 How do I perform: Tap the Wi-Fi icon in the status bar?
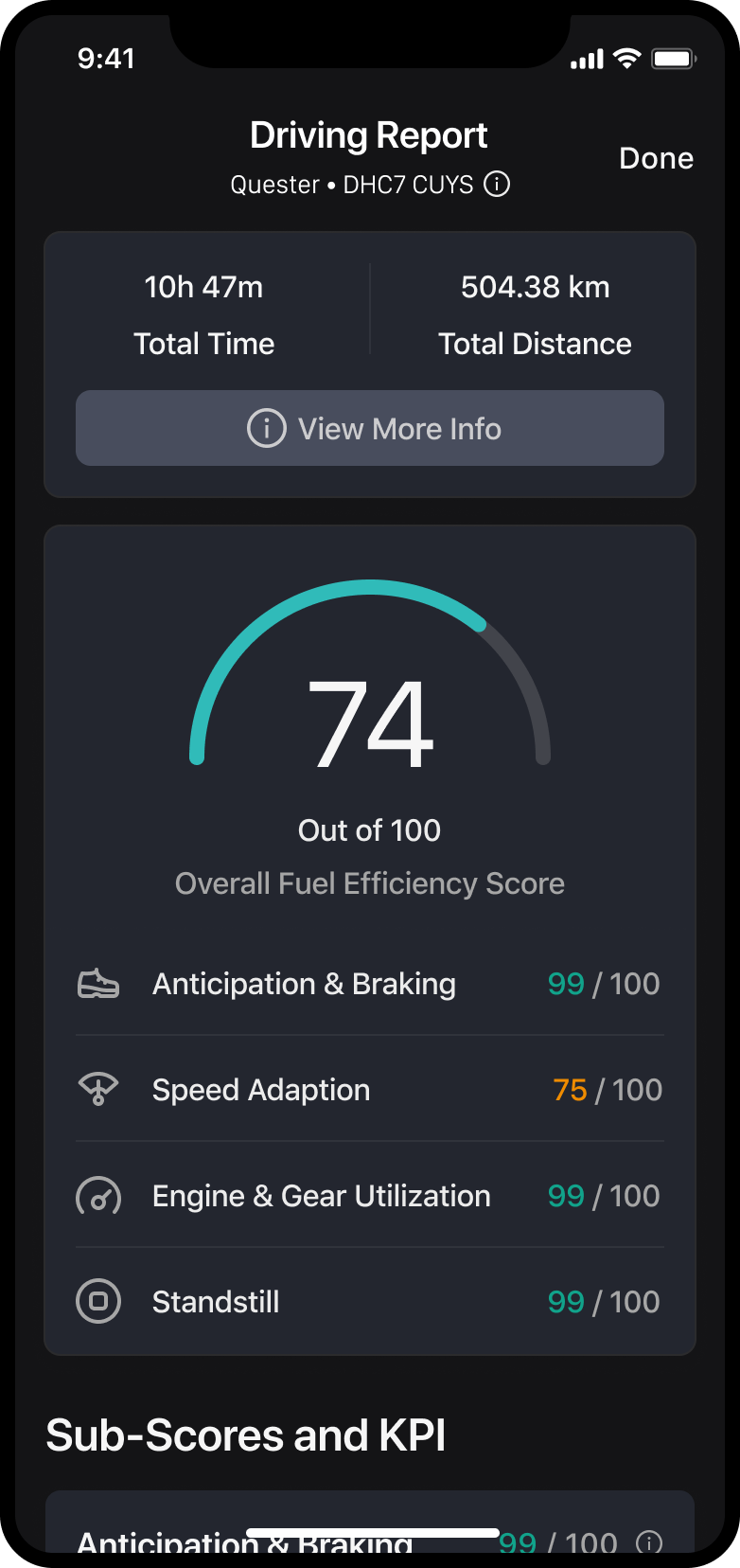625,59
